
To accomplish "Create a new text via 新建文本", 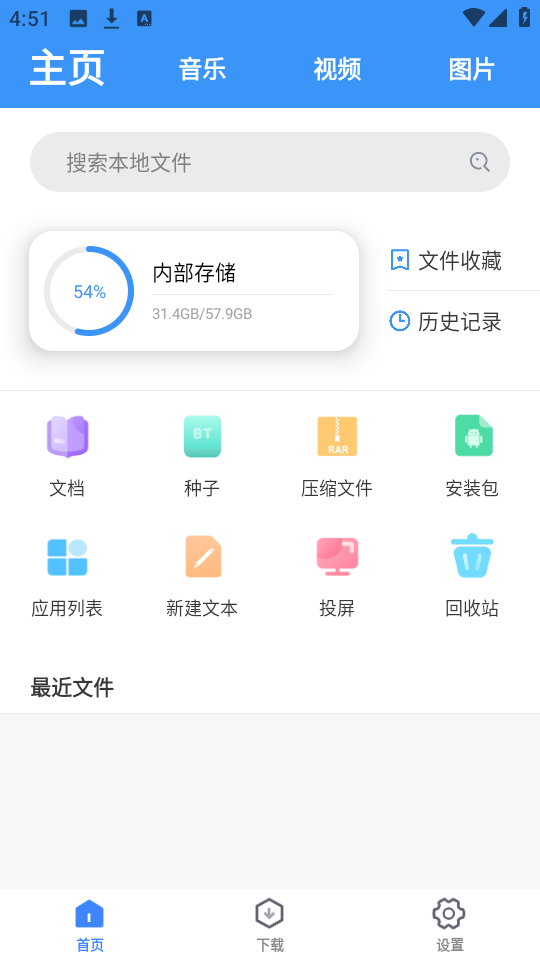I will pos(202,576).
